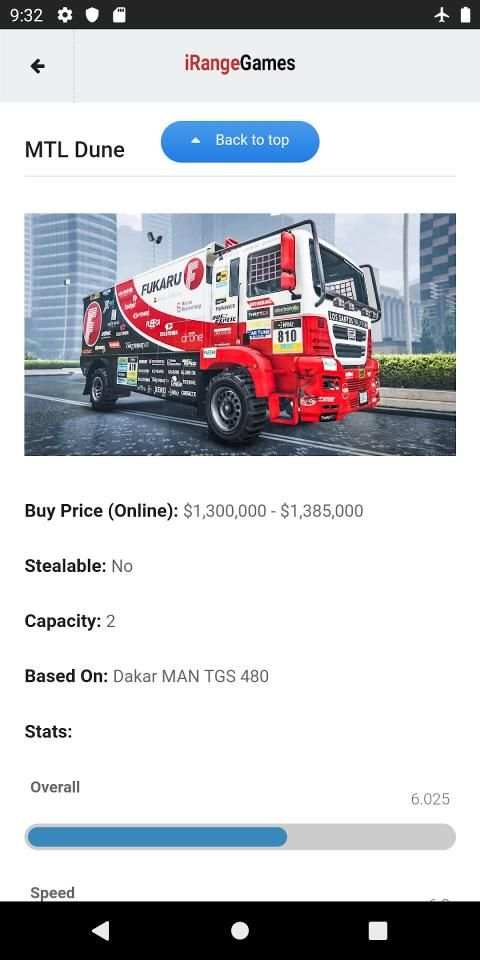Go to the Android home screen

[240, 931]
